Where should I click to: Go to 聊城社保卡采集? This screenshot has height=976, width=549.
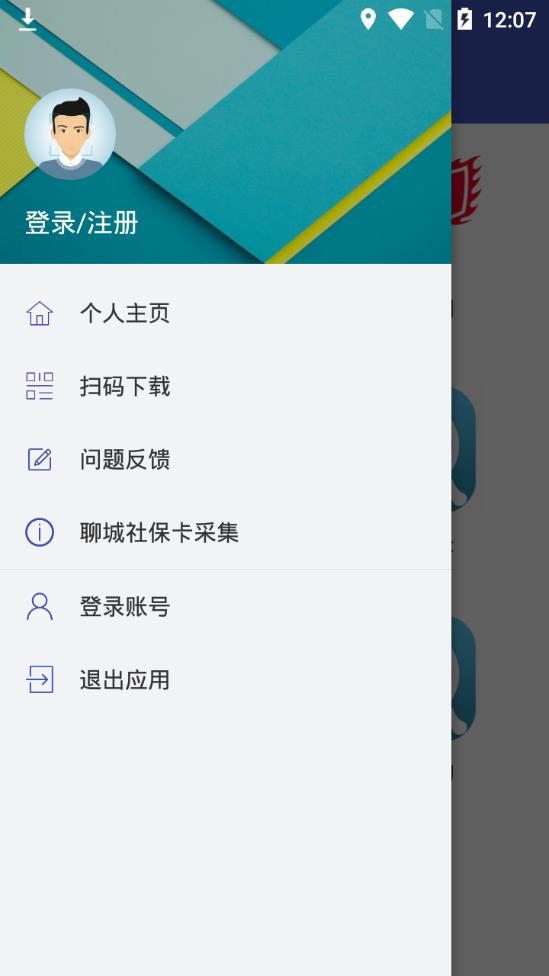225,532
